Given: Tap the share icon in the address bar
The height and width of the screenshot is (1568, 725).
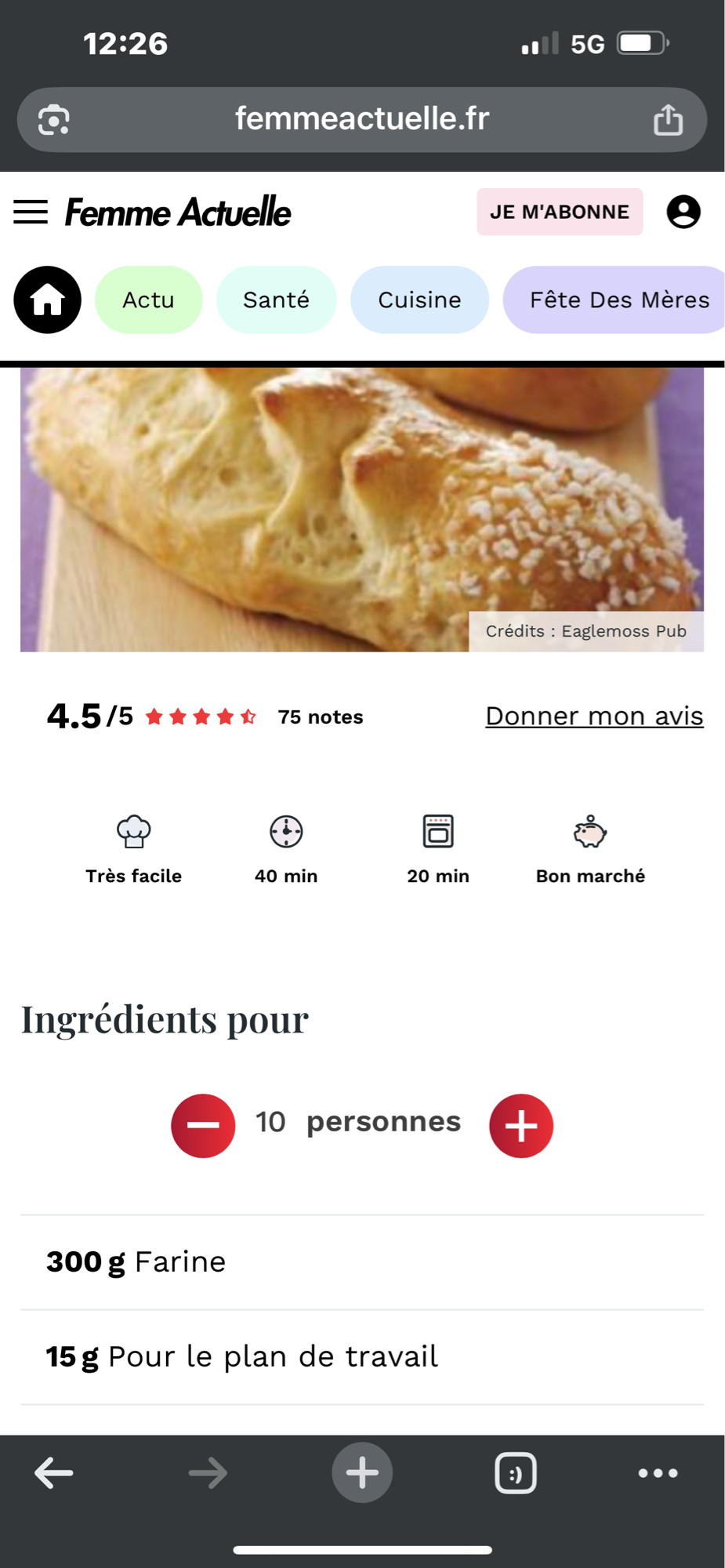Looking at the screenshot, I should point(669,119).
